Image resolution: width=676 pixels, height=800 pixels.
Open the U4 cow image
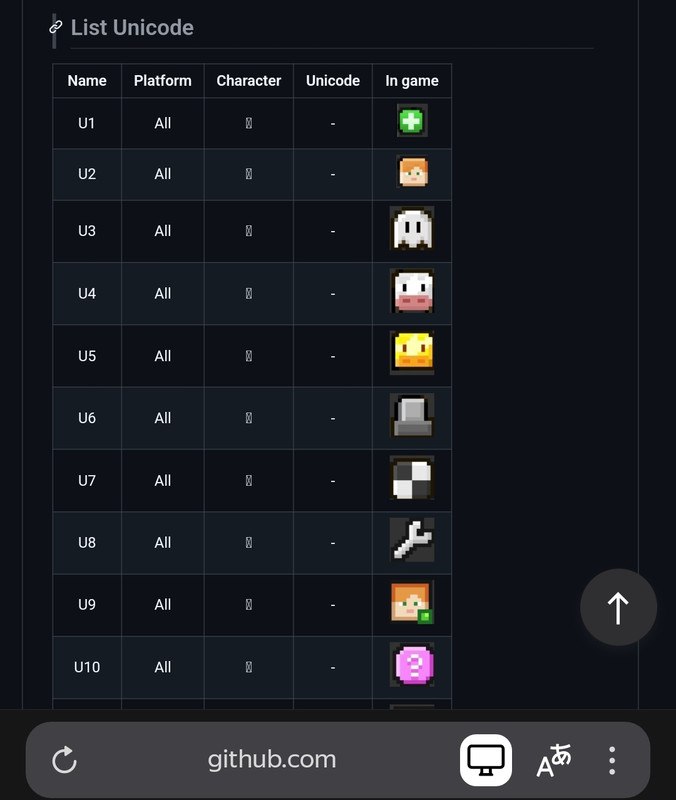point(412,293)
